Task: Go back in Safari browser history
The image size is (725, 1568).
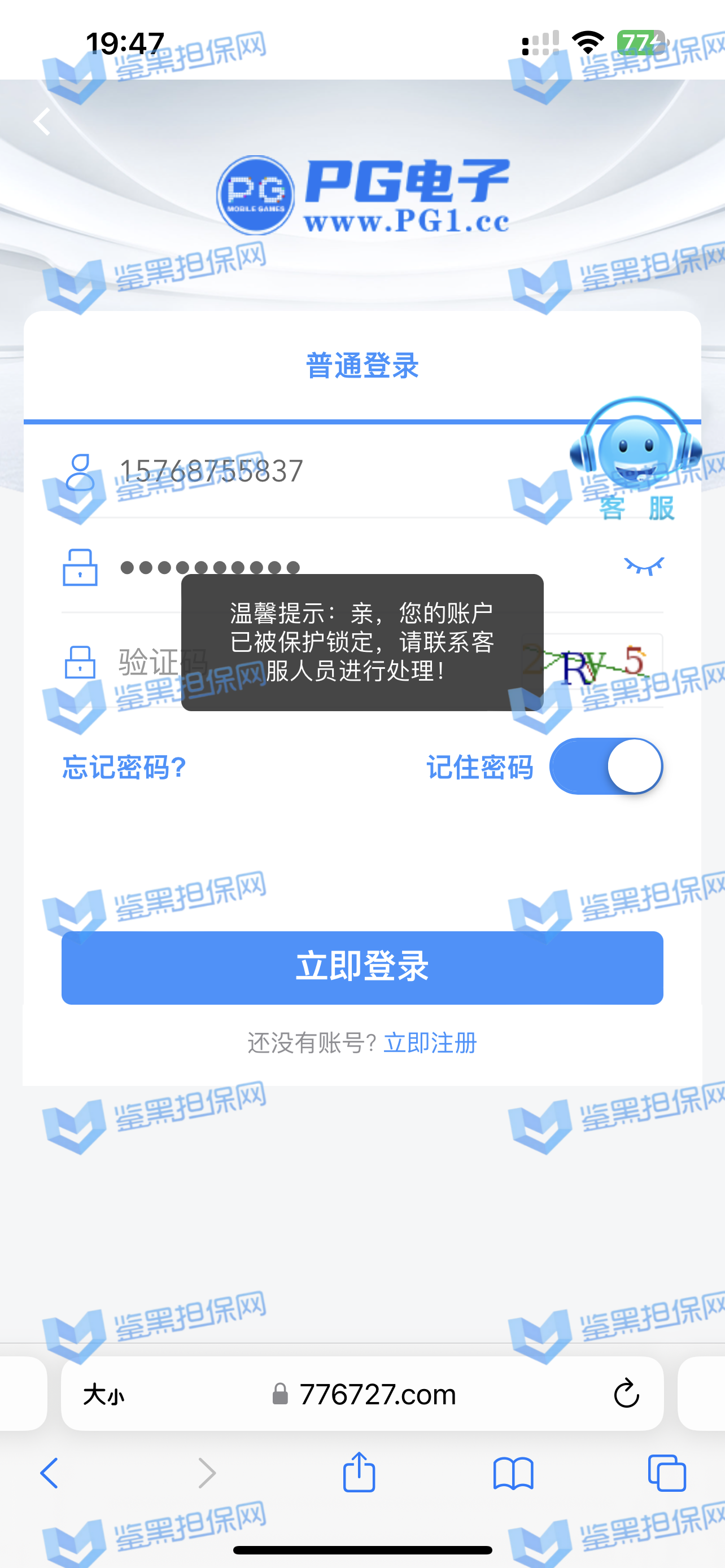Action: click(49, 1474)
